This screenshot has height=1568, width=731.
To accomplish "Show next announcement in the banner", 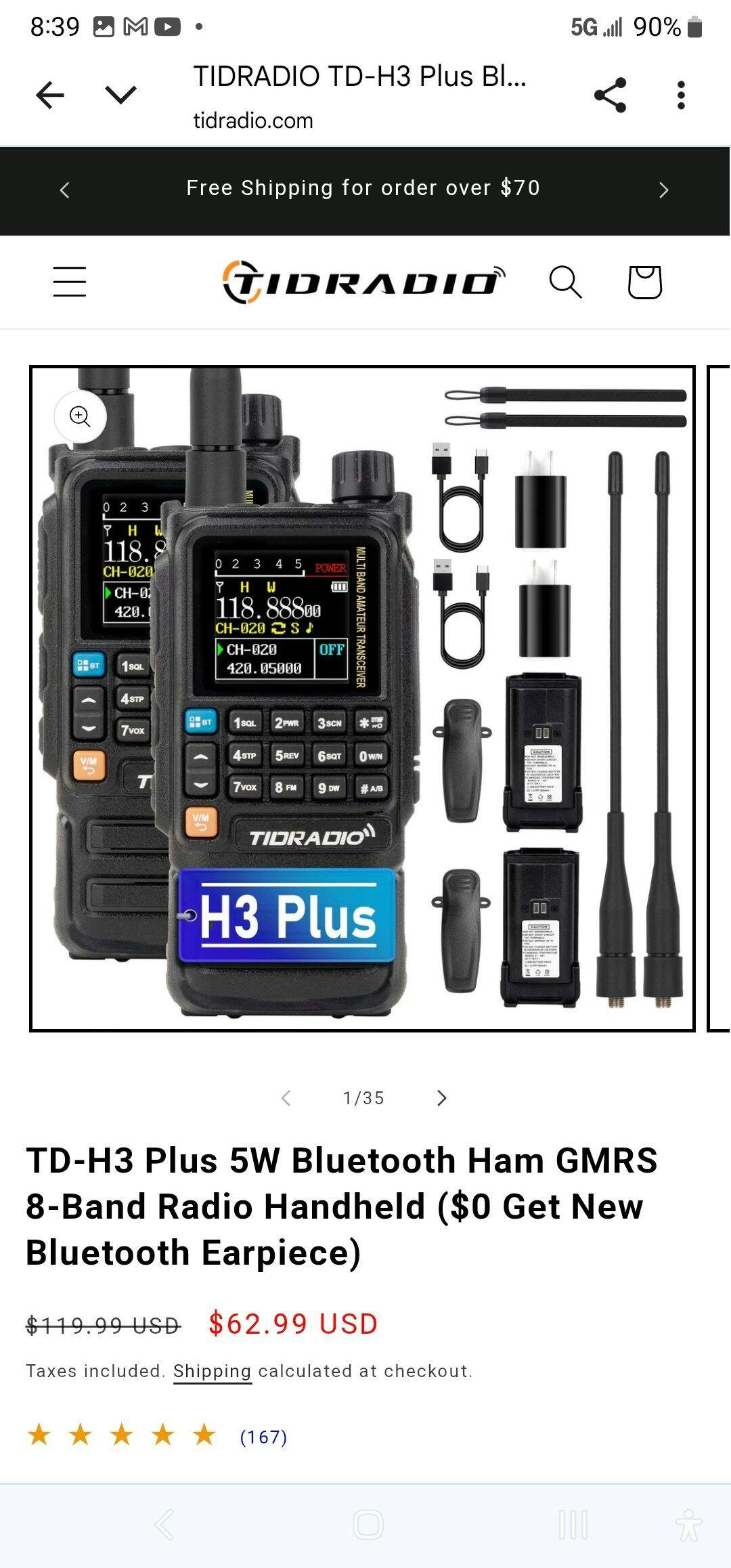I will pyautogui.click(x=663, y=190).
